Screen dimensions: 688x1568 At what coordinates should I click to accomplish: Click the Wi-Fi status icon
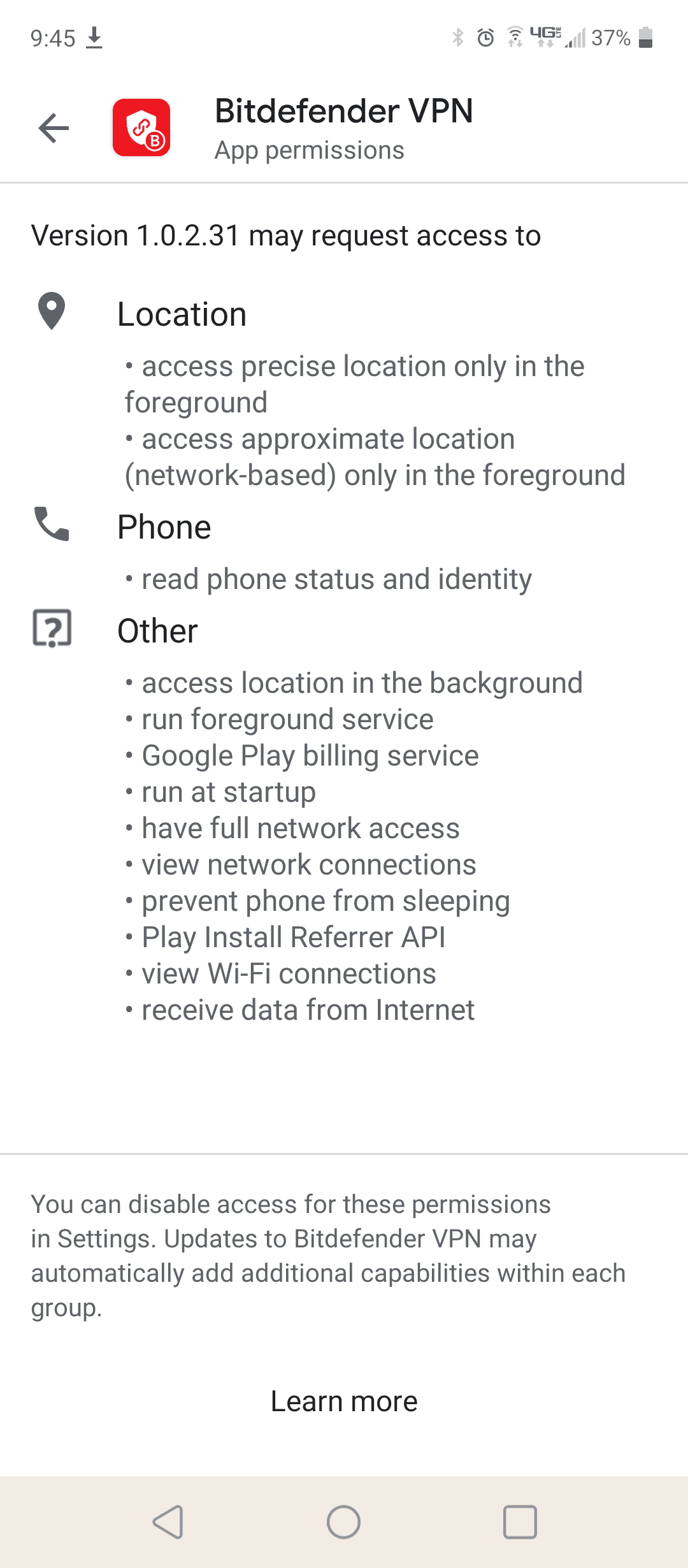(515, 36)
